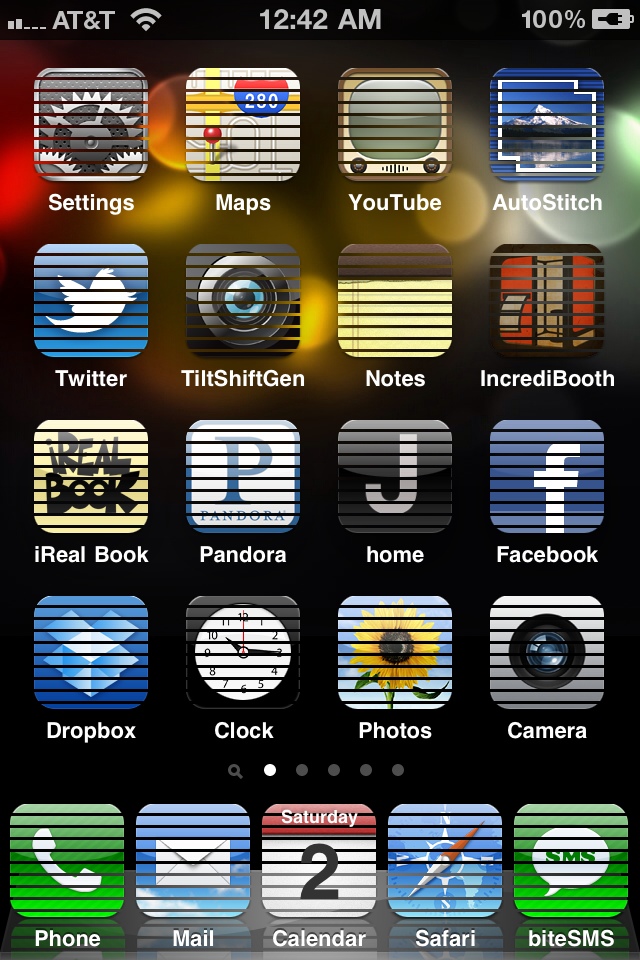The height and width of the screenshot is (960, 640).
Task: Open Twitter
Action: 91,301
